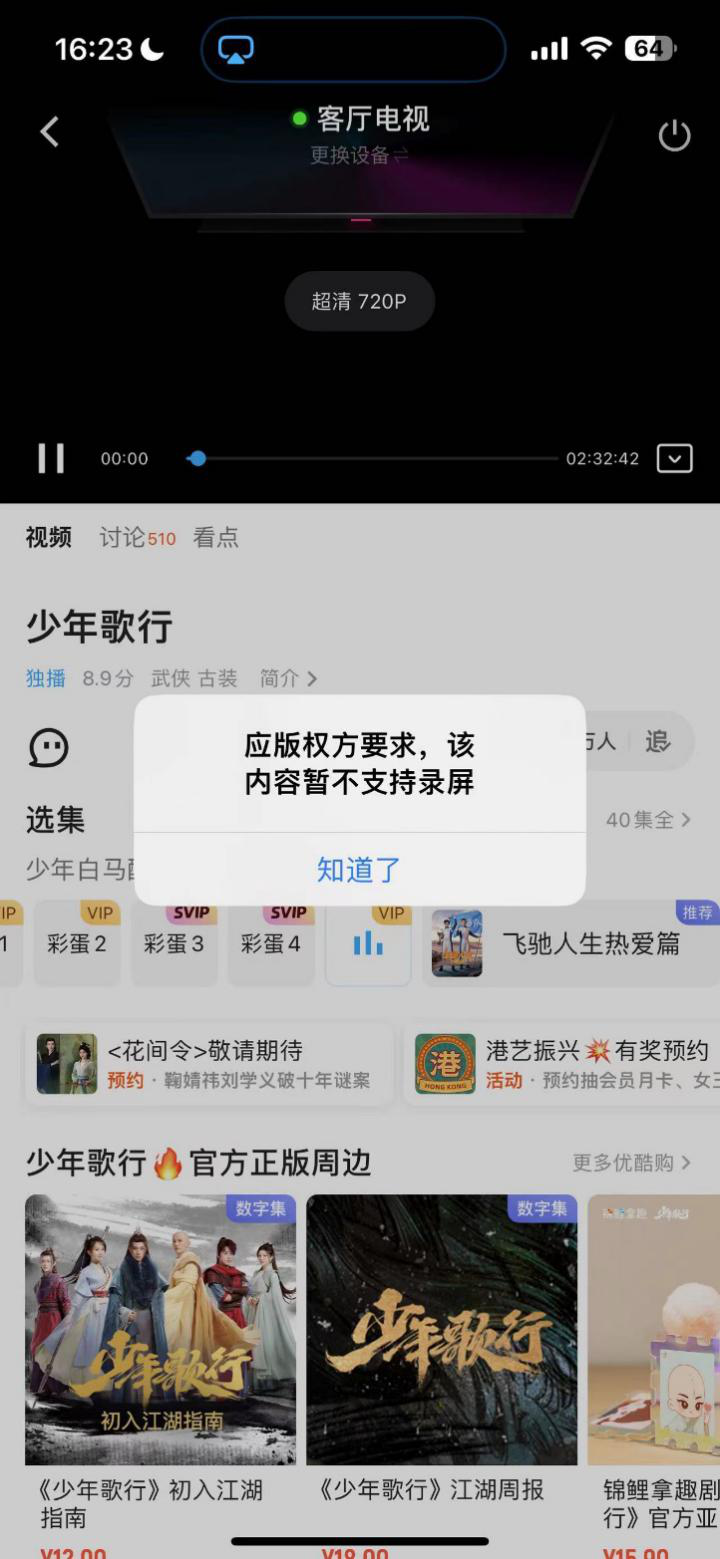Switch to the 讨论 tab
The width and height of the screenshot is (720, 1559).
[136, 538]
